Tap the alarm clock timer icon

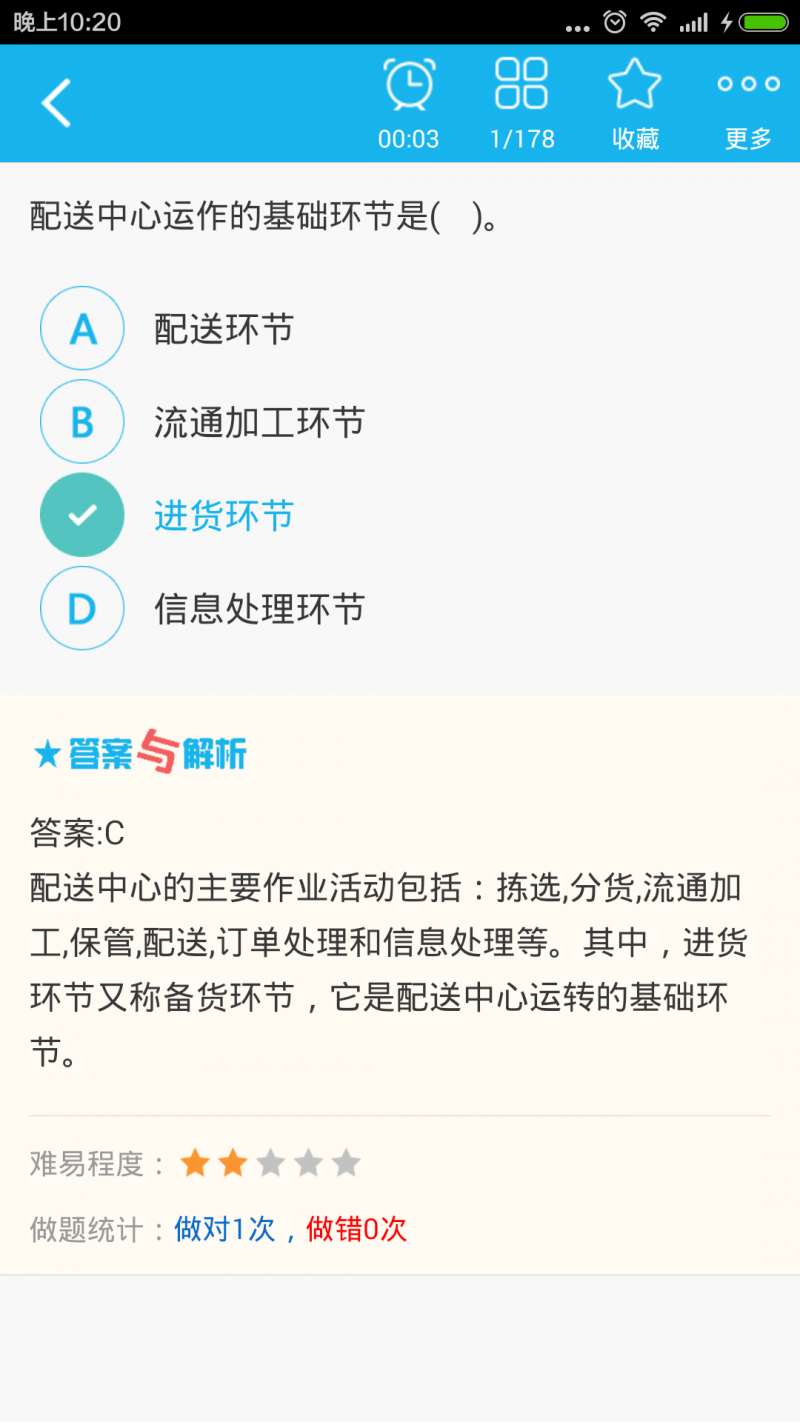409,84
